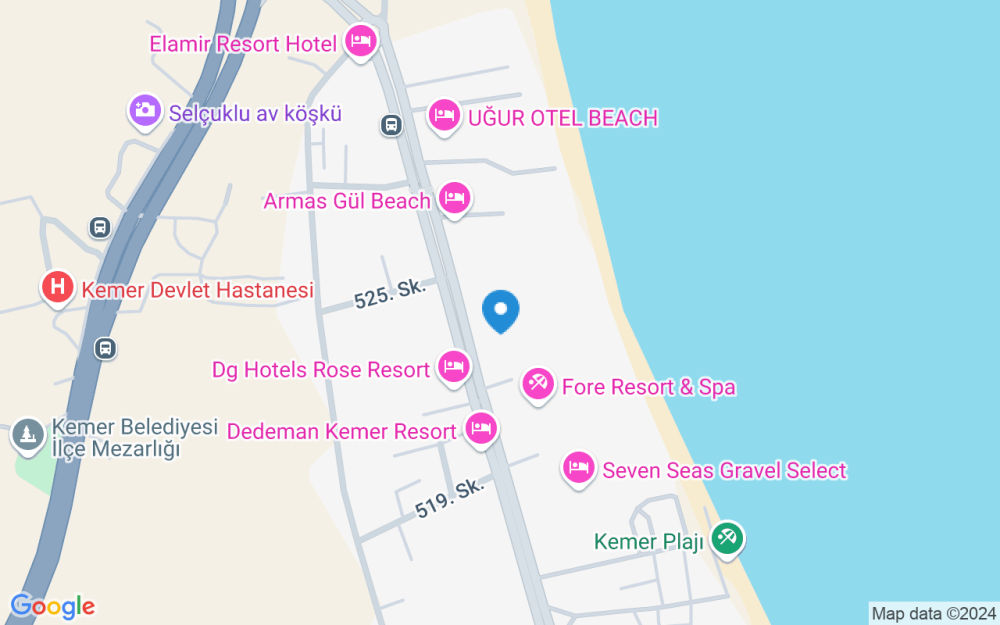The width and height of the screenshot is (1000, 625).
Task: Open the Elamir Resort Hotel marker
Action: 360,42
